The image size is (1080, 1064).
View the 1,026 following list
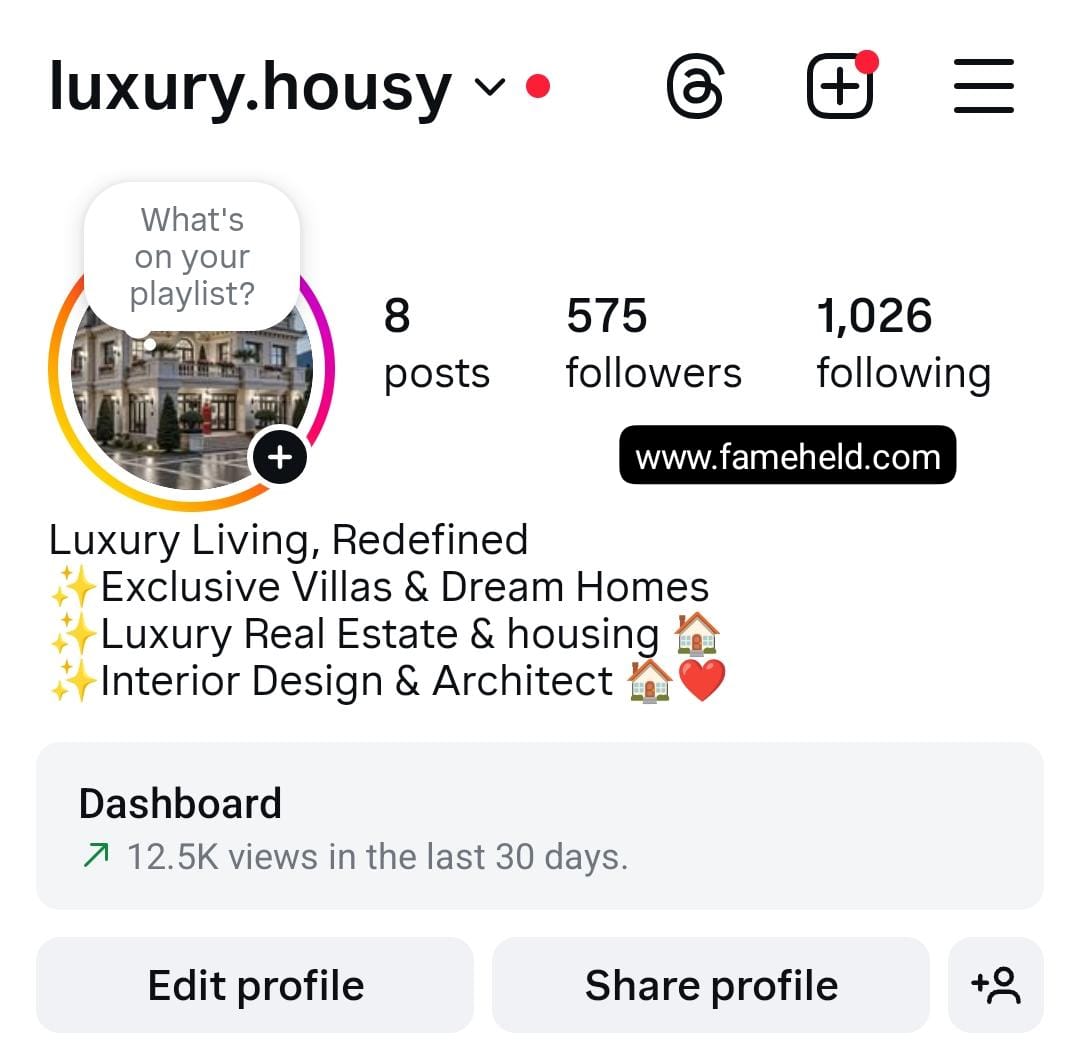(903, 344)
